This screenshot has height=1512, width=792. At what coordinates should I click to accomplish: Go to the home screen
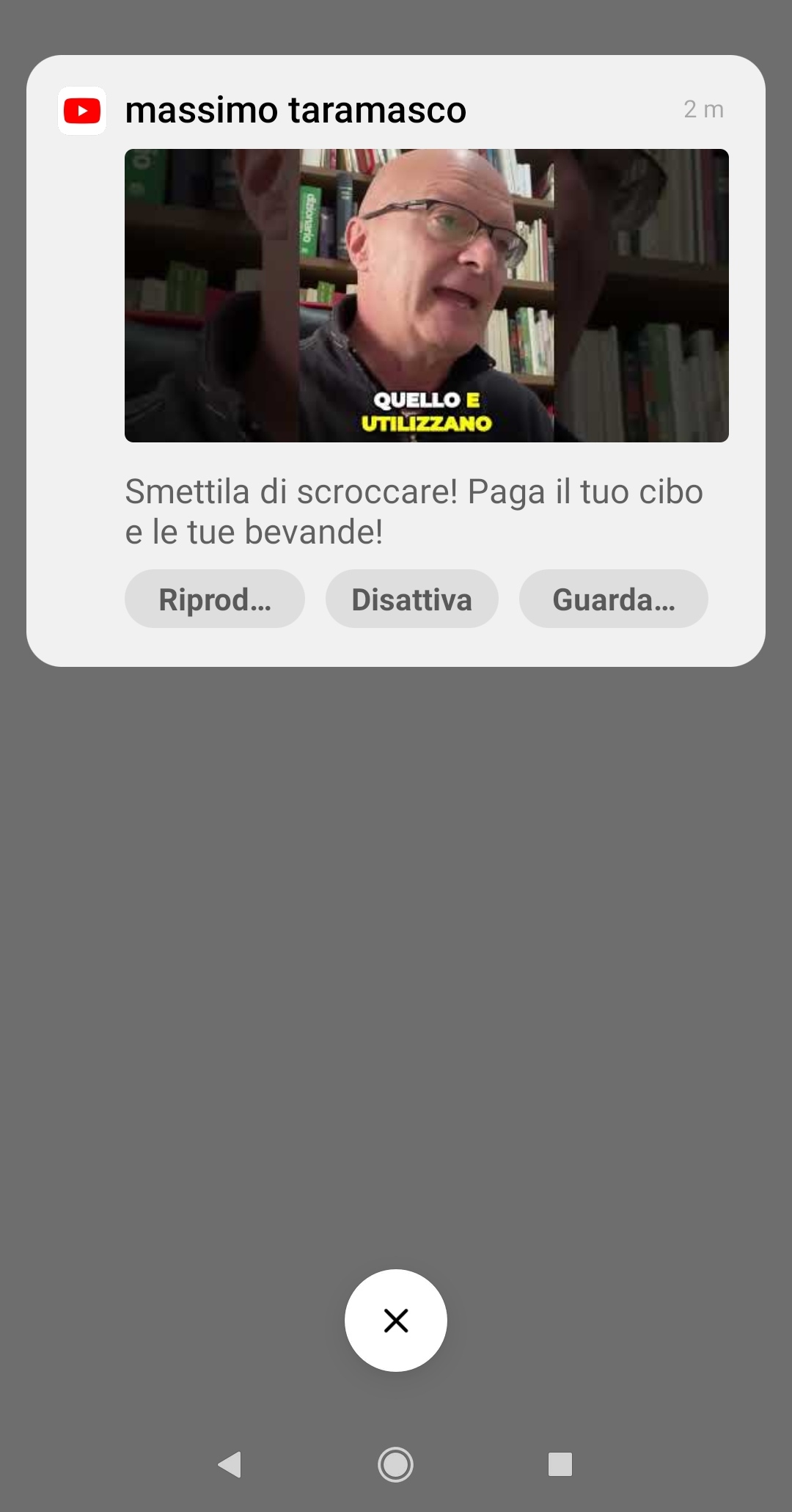(x=395, y=1464)
